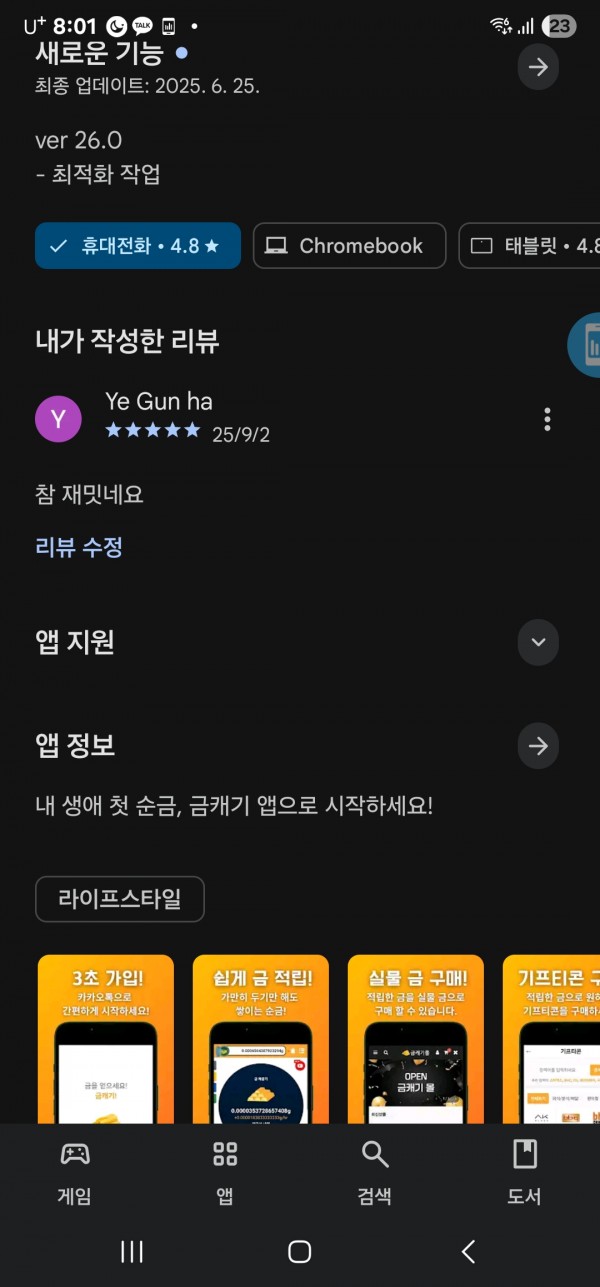Open the 새로운 기능 arrow for update details
This screenshot has height=1287, width=600.
[x=538, y=67]
